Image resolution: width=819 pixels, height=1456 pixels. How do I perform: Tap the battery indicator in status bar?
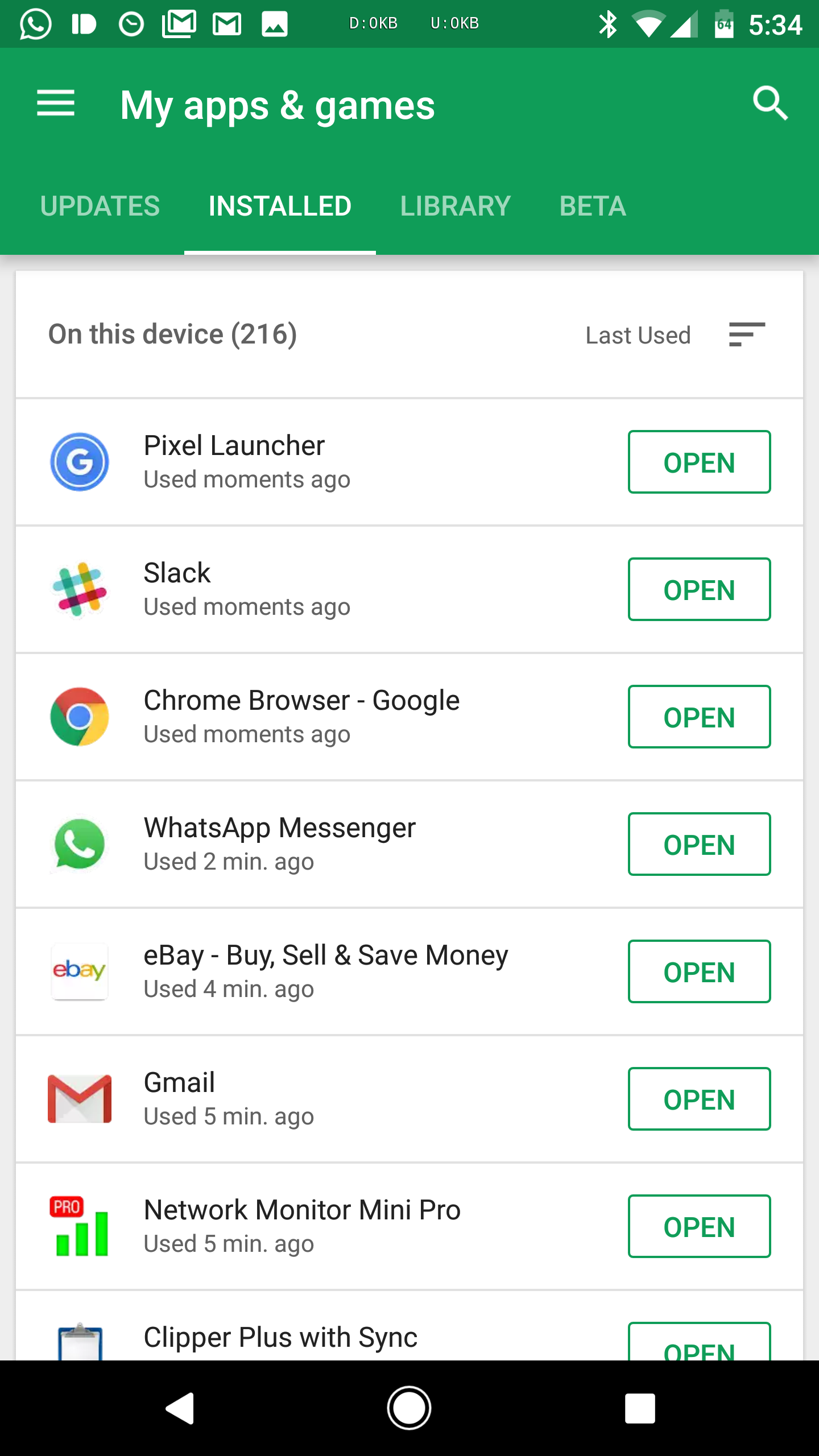pos(723,23)
